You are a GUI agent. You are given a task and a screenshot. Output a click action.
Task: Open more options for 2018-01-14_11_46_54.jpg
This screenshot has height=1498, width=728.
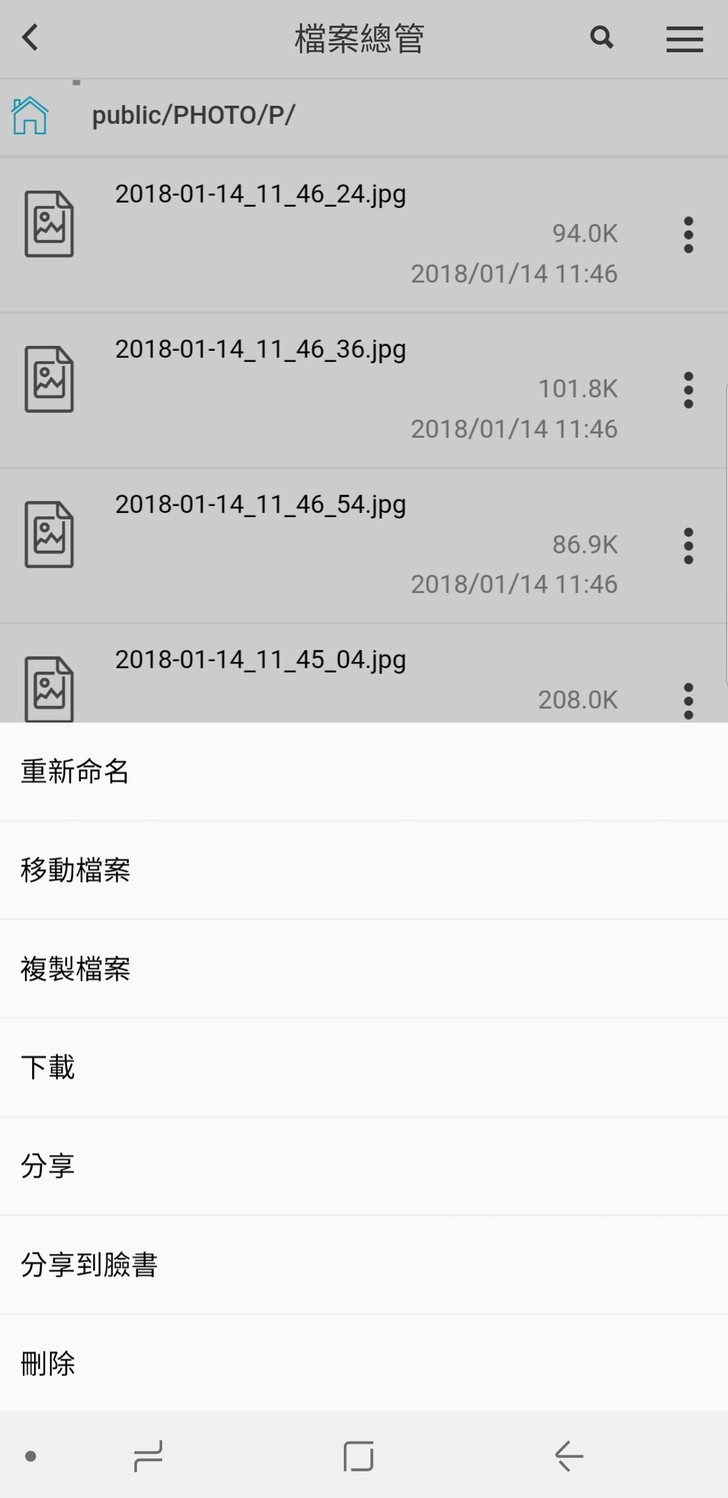pos(688,546)
